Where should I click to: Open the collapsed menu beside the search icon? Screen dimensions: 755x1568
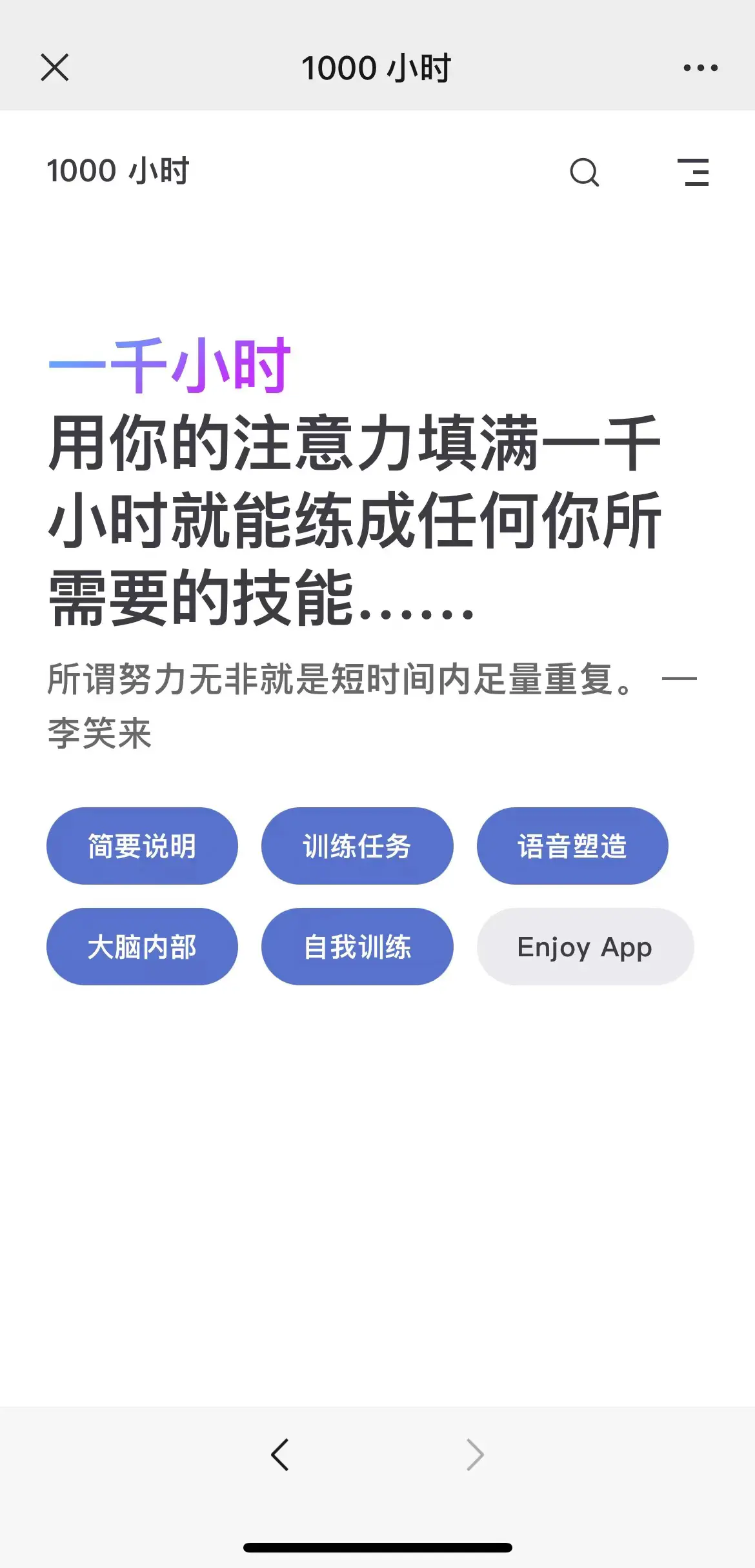tap(695, 172)
